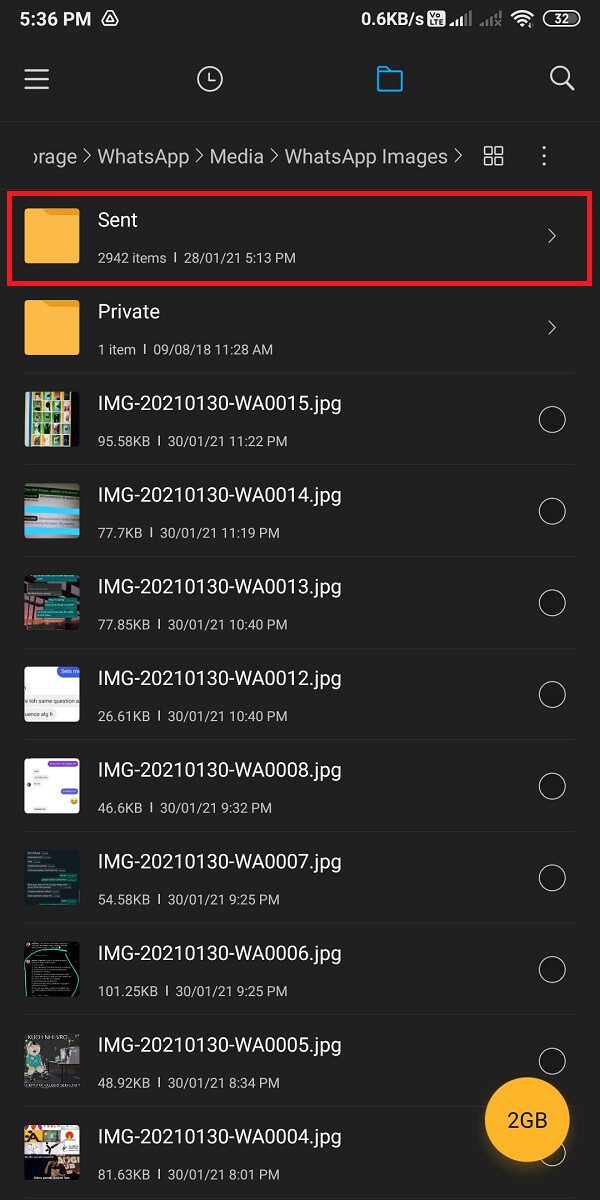Open the Private folder
The height and width of the screenshot is (1200, 600).
tap(298, 329)
